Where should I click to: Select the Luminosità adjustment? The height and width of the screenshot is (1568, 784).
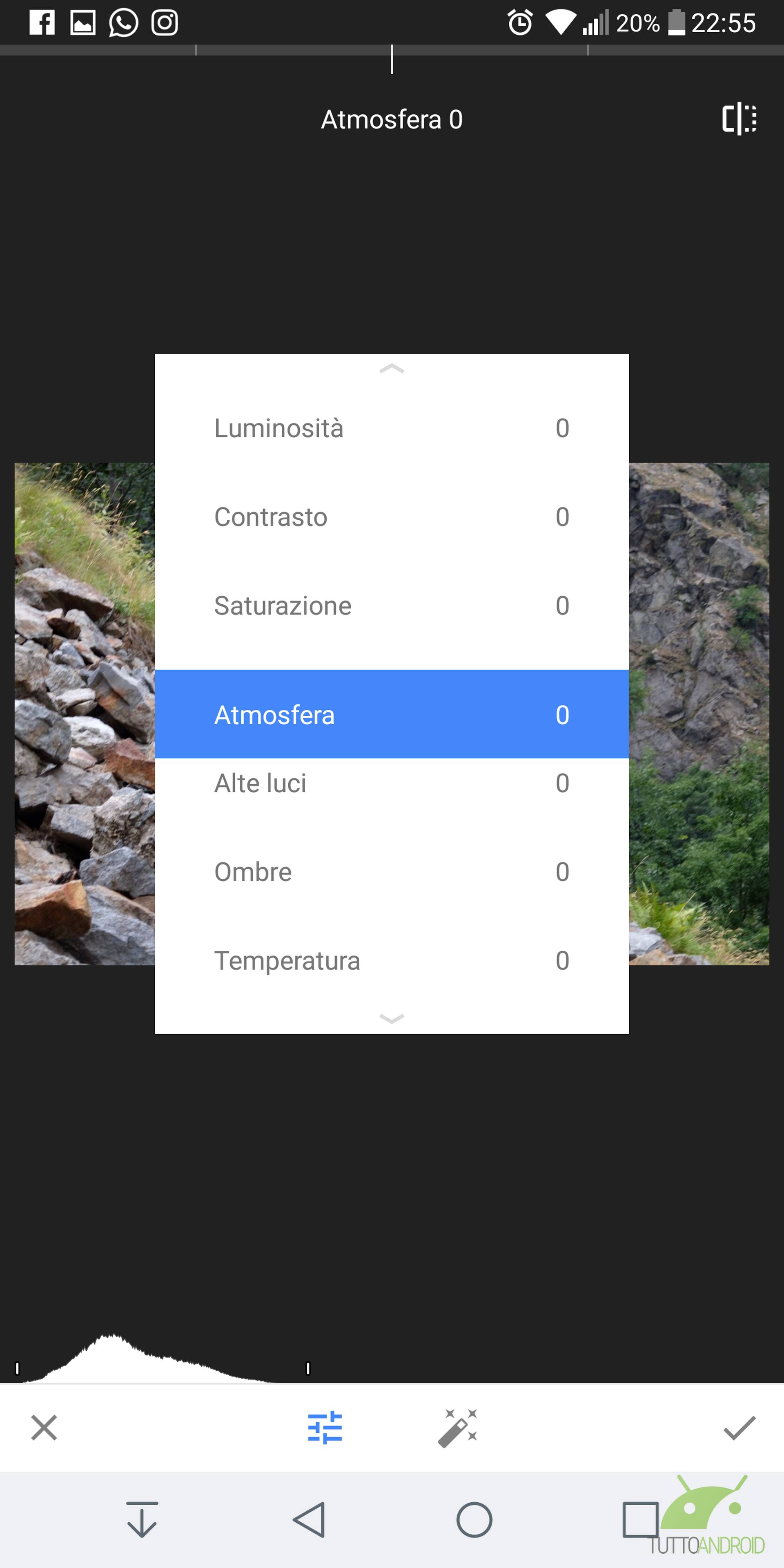392,428
